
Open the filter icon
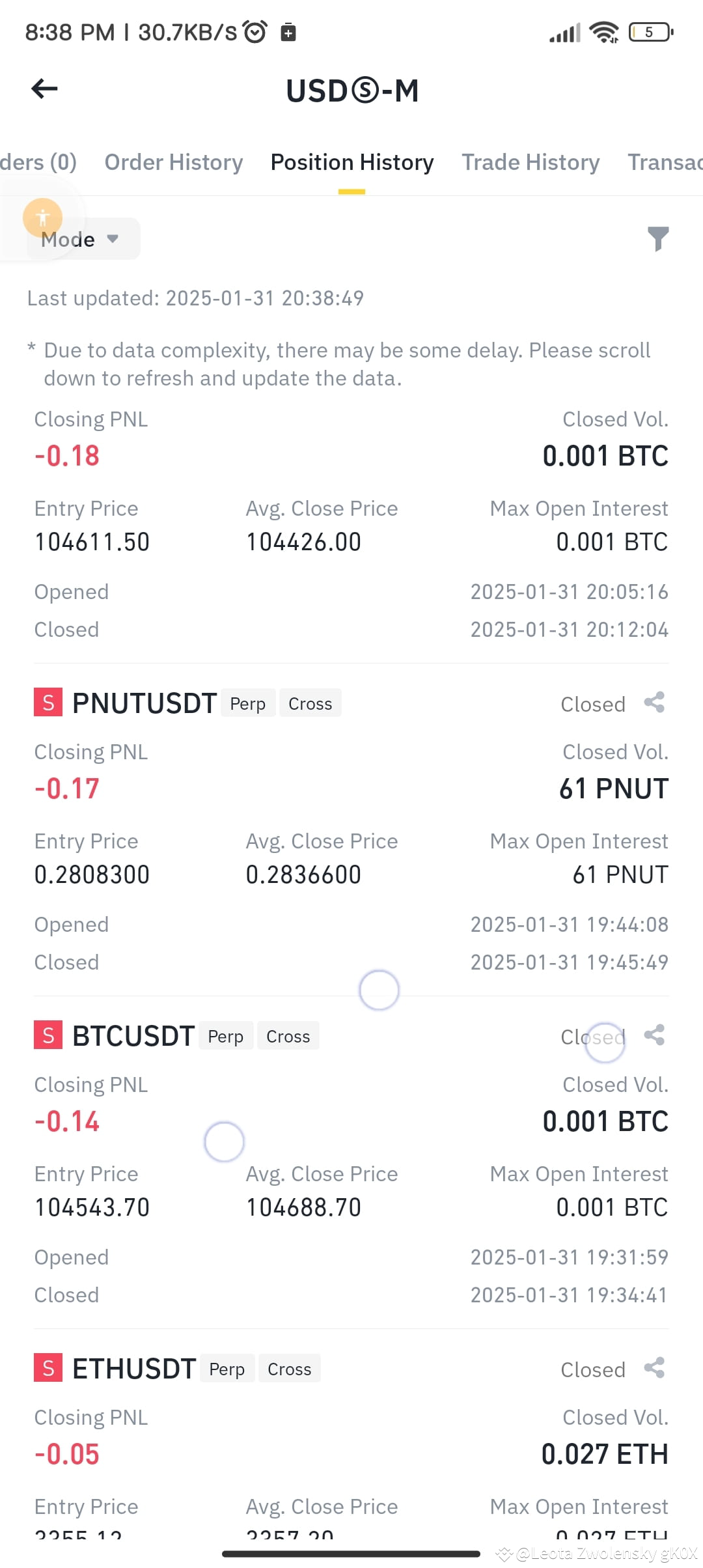[x=657, y=238]
